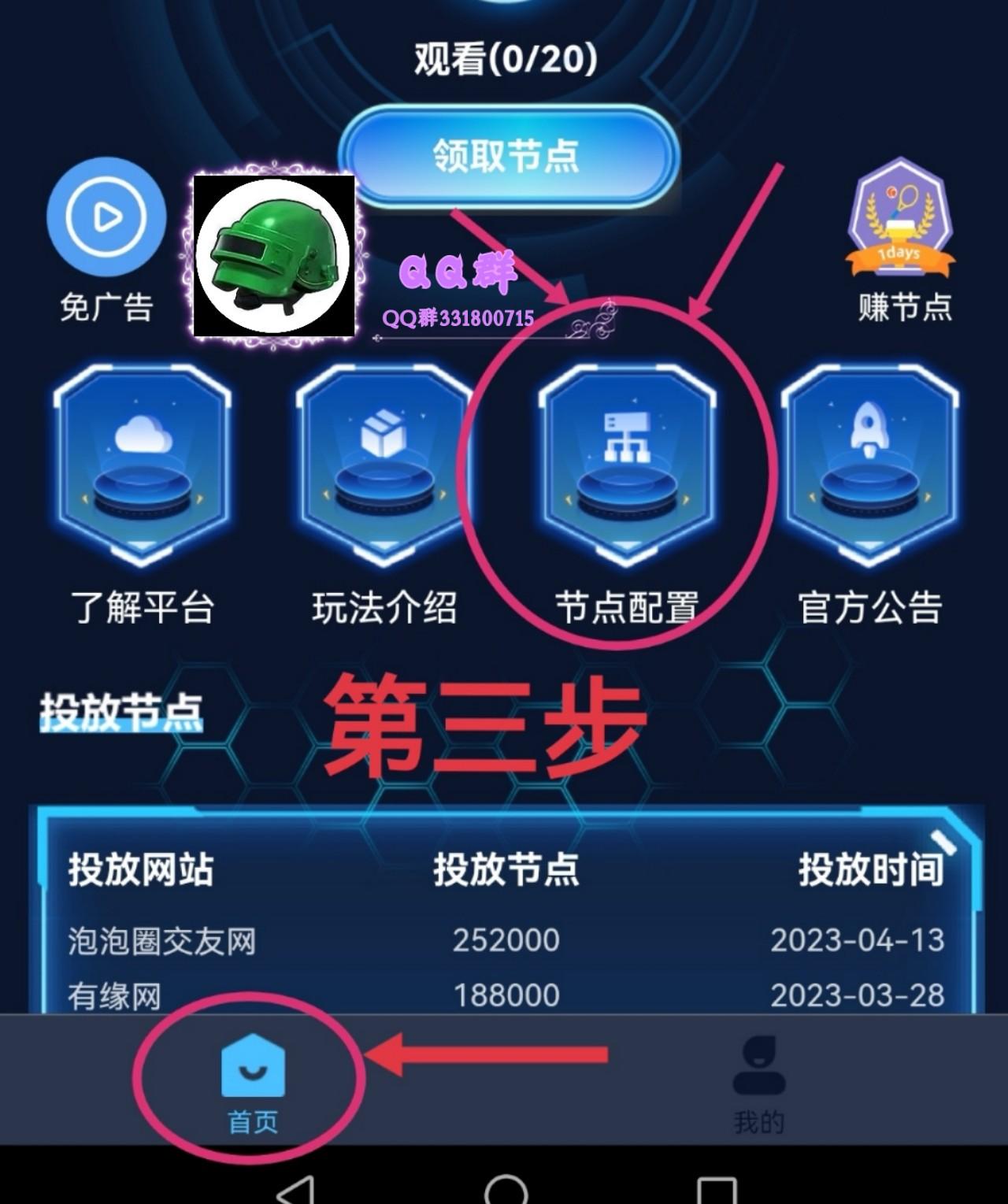This screenshot has height=1204, width=1008.
Task: Switch to the 首页 tab
Action: (253, 1085)
